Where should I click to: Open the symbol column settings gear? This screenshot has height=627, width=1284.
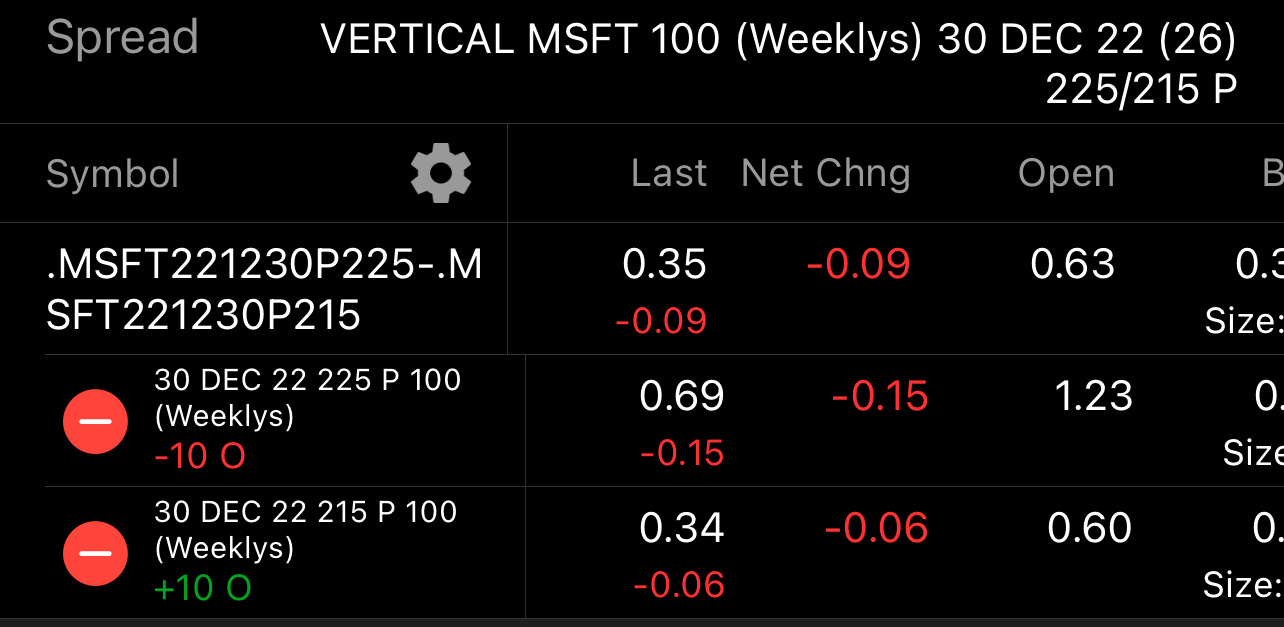441,173
